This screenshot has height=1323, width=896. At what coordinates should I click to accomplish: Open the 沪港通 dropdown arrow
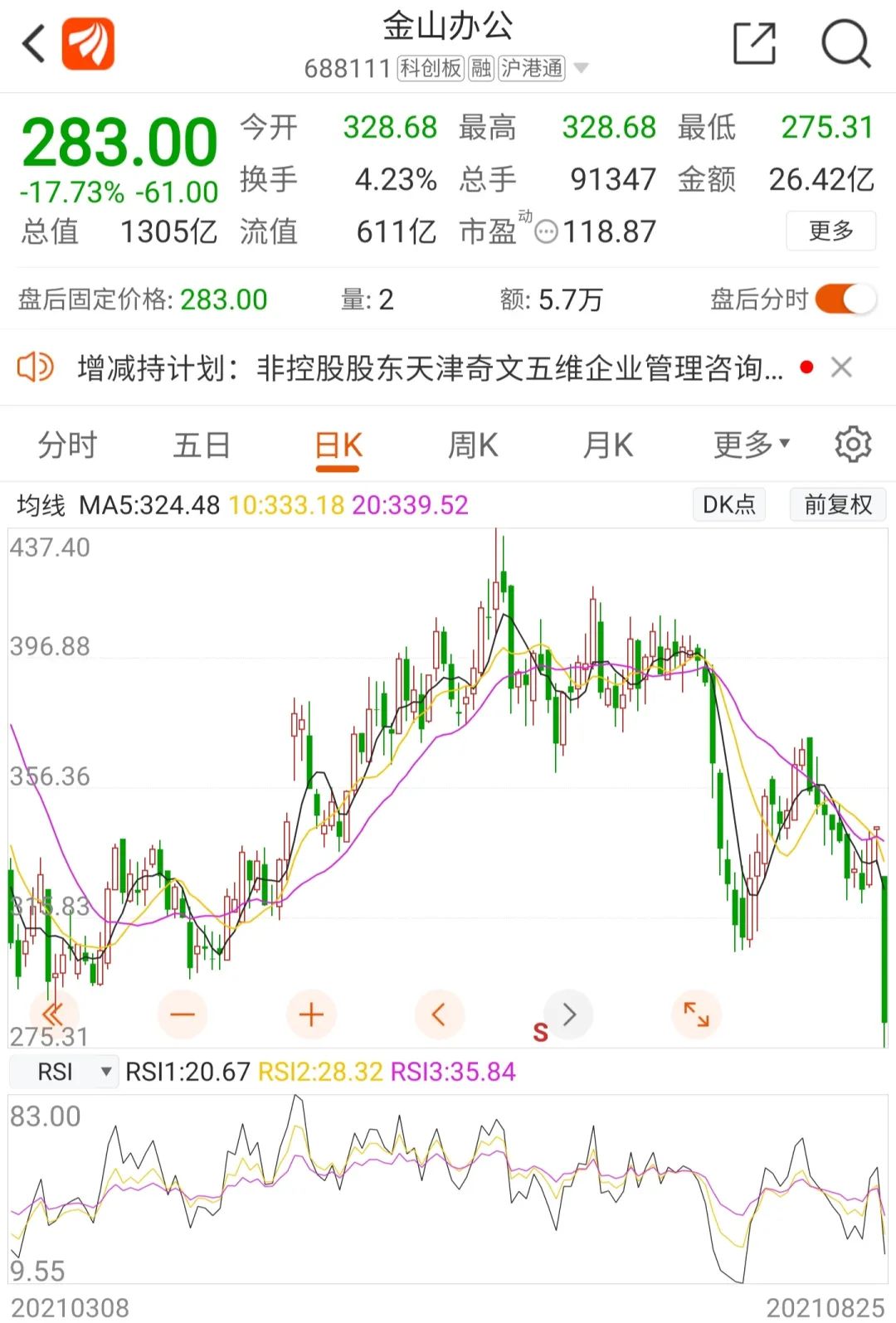(582, 69)
